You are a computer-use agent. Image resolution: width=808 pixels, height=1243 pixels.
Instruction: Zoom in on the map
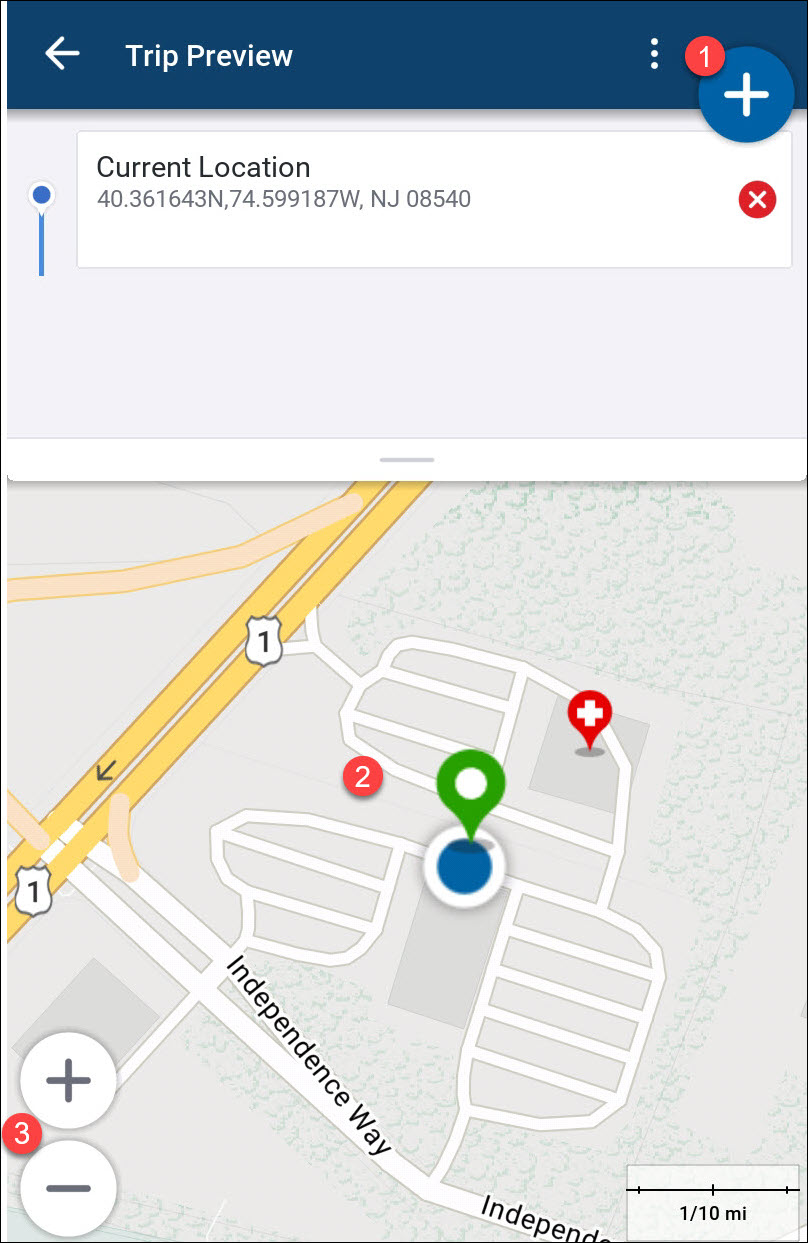coord(68,1081)
